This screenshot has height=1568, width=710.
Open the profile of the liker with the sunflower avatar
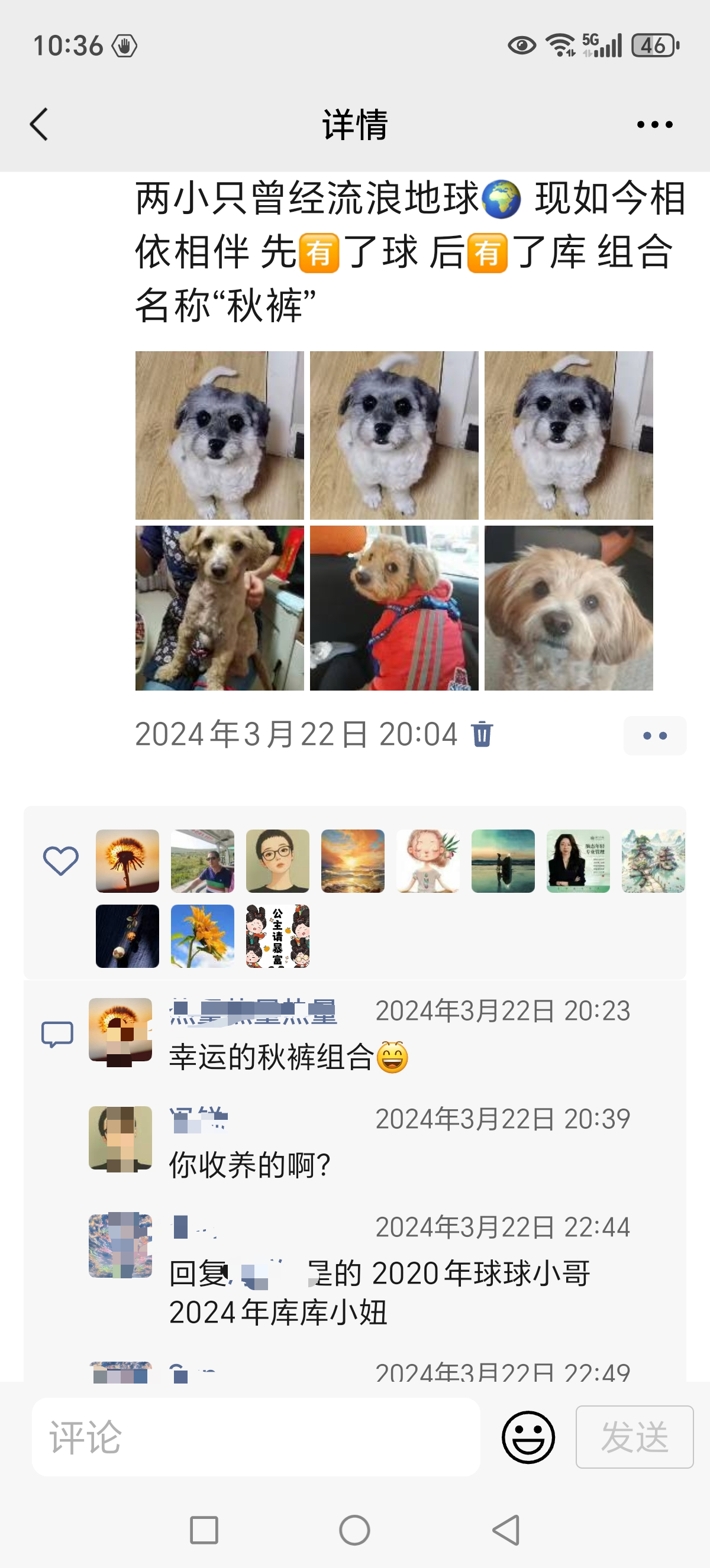pyautogui.click(x=203, y=936)
